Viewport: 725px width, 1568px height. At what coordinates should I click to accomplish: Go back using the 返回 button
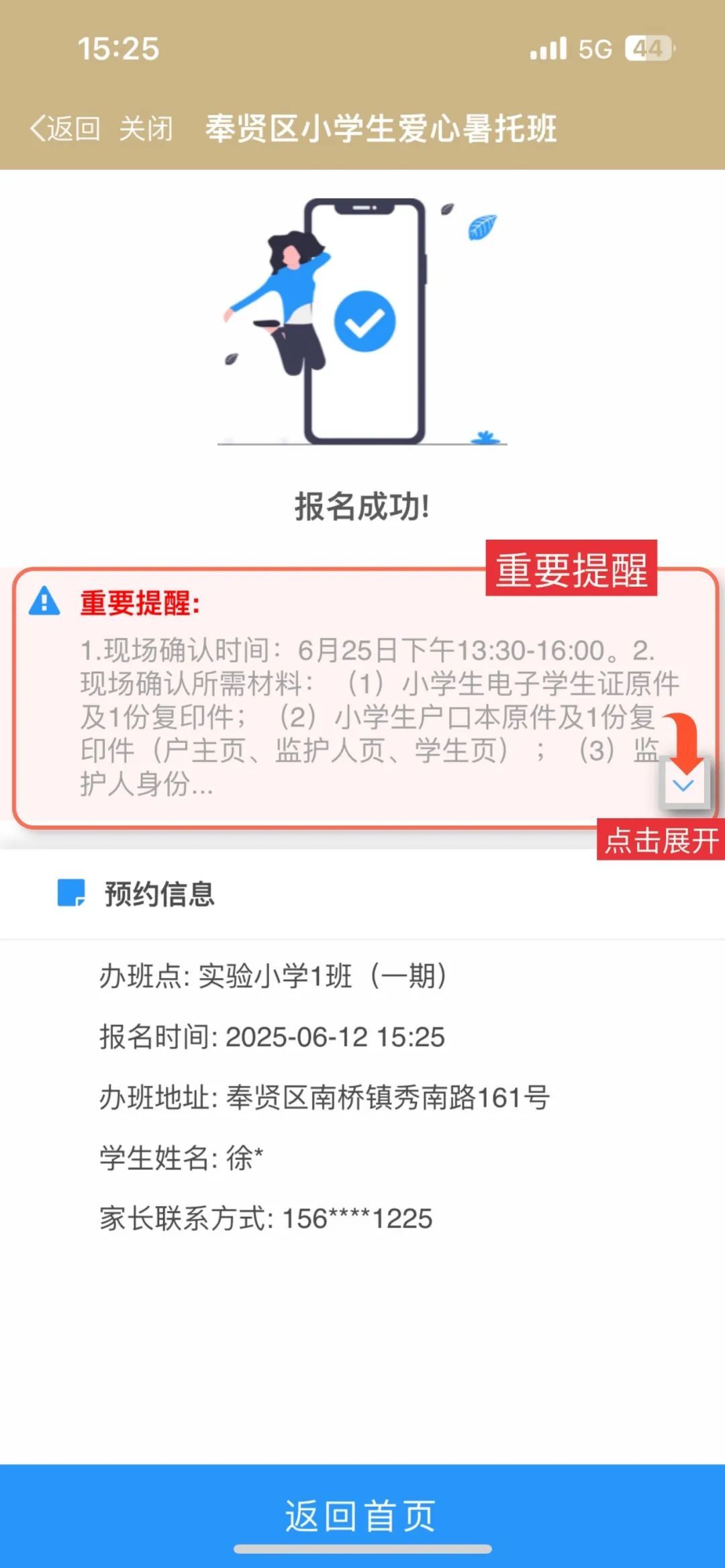pos(65,128)
